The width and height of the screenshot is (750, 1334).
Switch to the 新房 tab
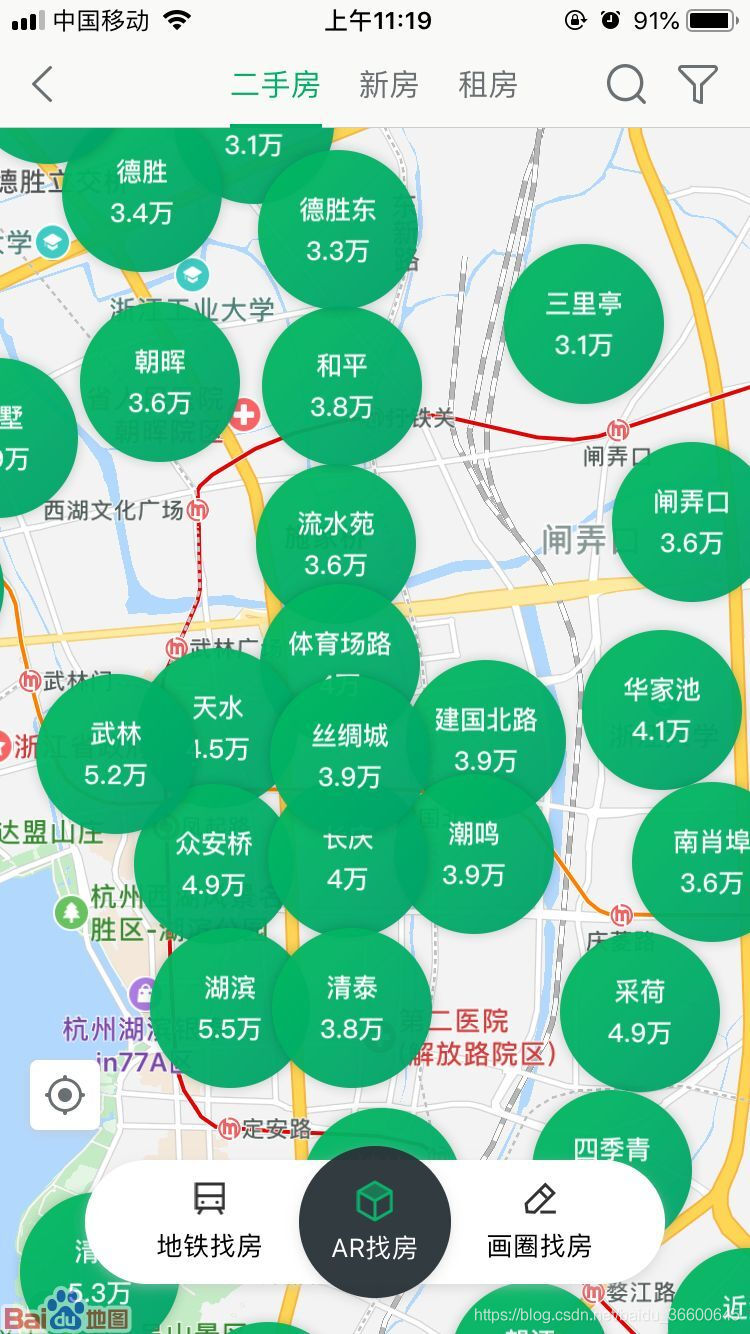388,85
